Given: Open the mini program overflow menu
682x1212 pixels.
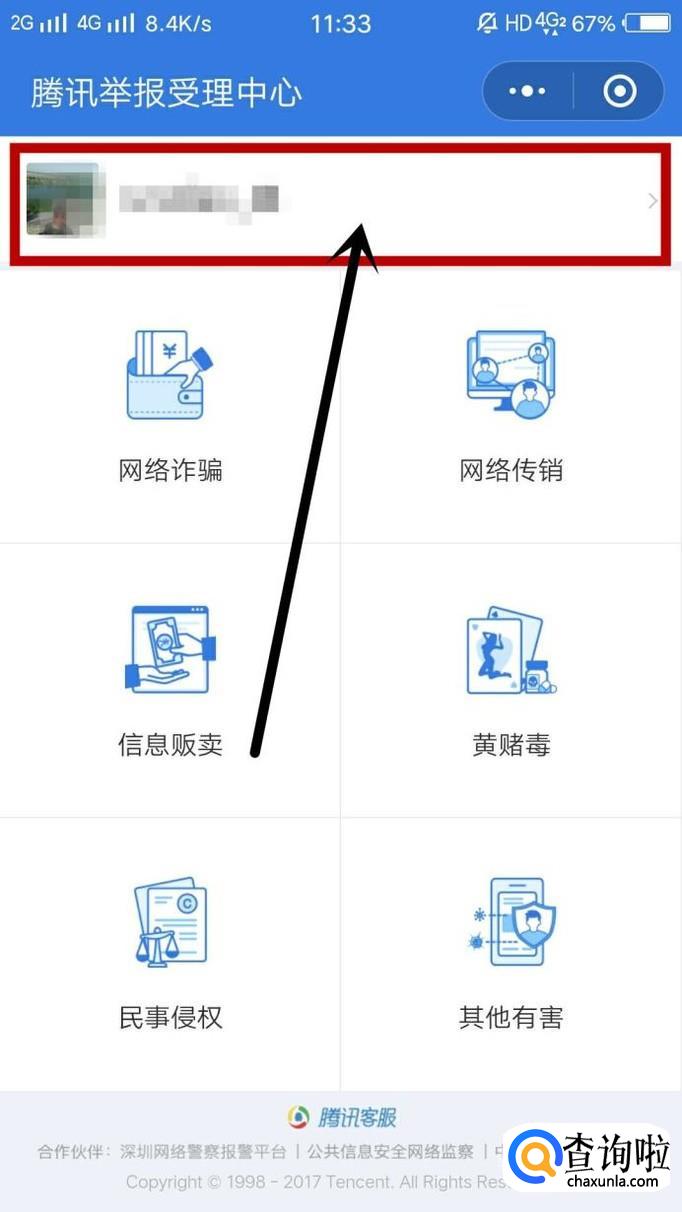Looking at the screenshot, I should pos(527,92).
